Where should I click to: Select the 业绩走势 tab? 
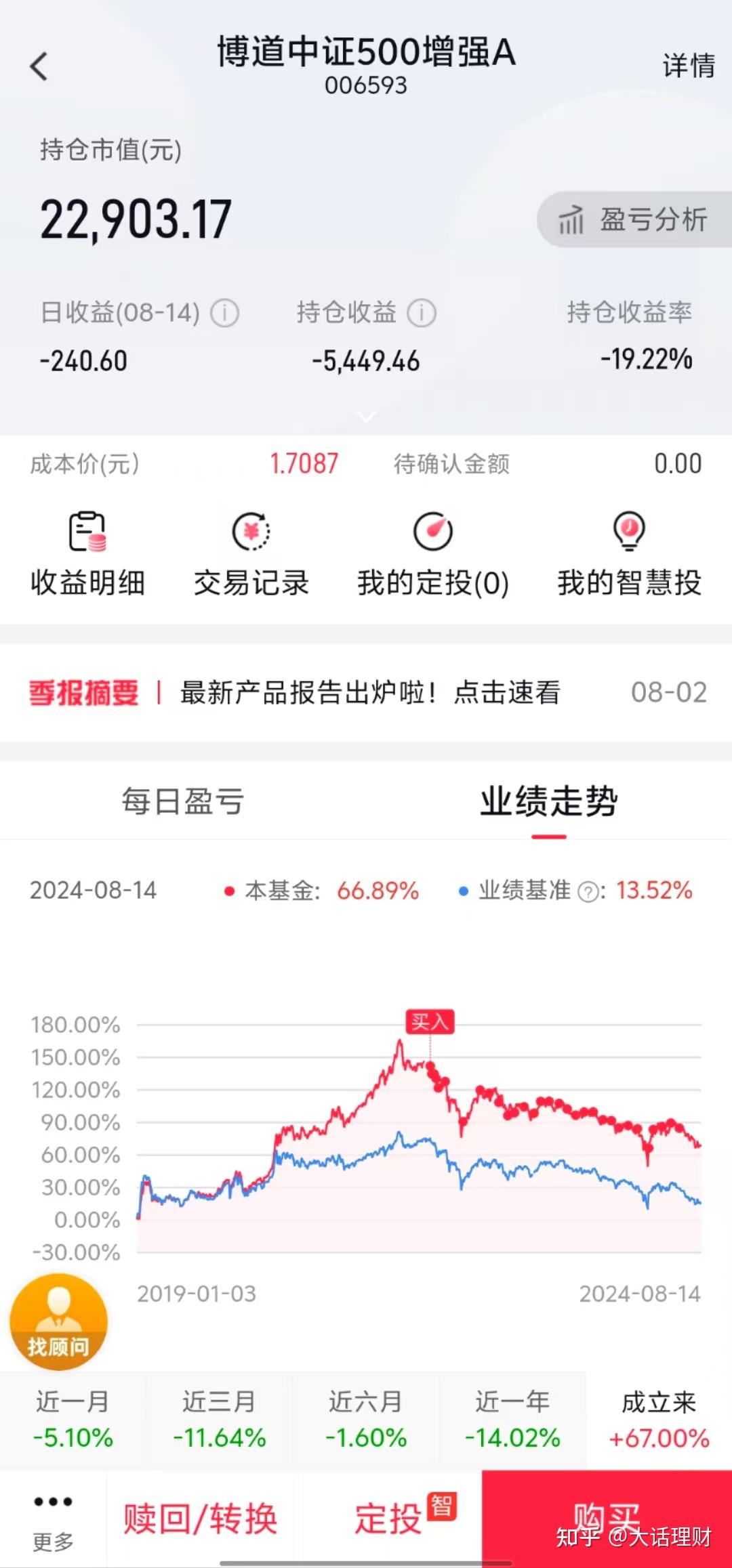(548, 801)
